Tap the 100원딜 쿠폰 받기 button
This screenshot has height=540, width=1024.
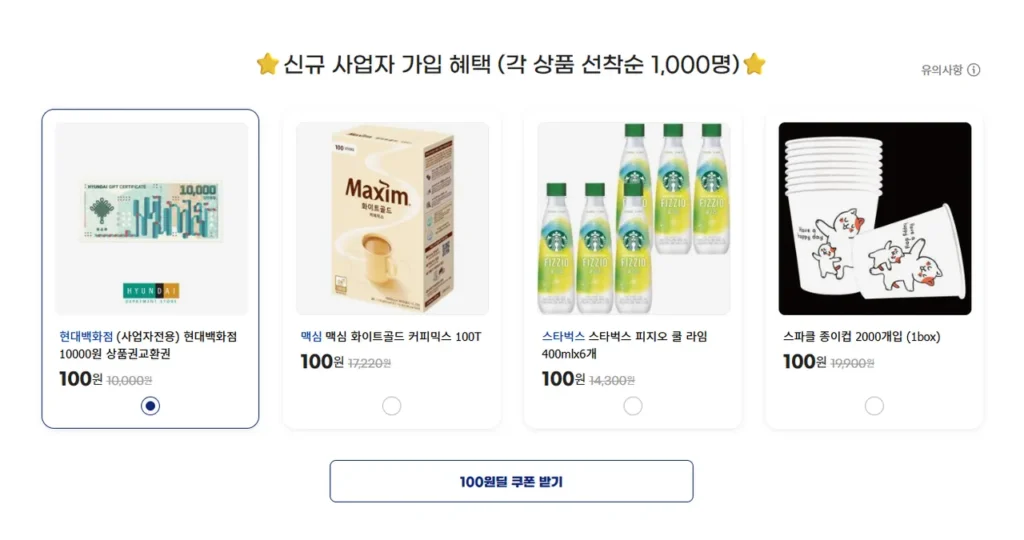tap(511, 481)
